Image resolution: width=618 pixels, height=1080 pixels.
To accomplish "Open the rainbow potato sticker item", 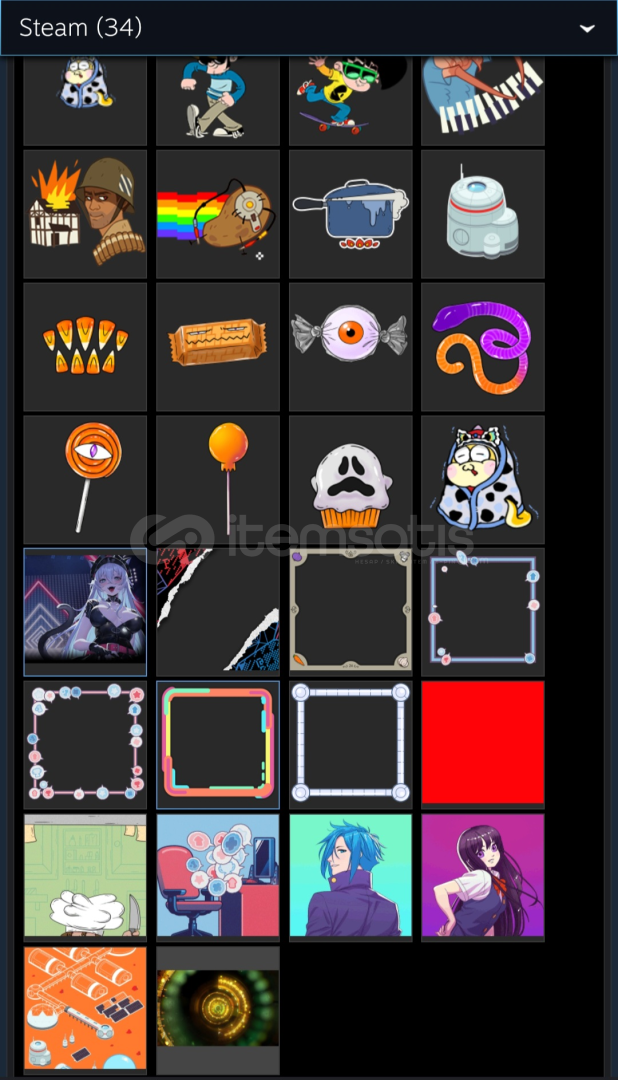I will pyautogui.click(x=218, y=214).
